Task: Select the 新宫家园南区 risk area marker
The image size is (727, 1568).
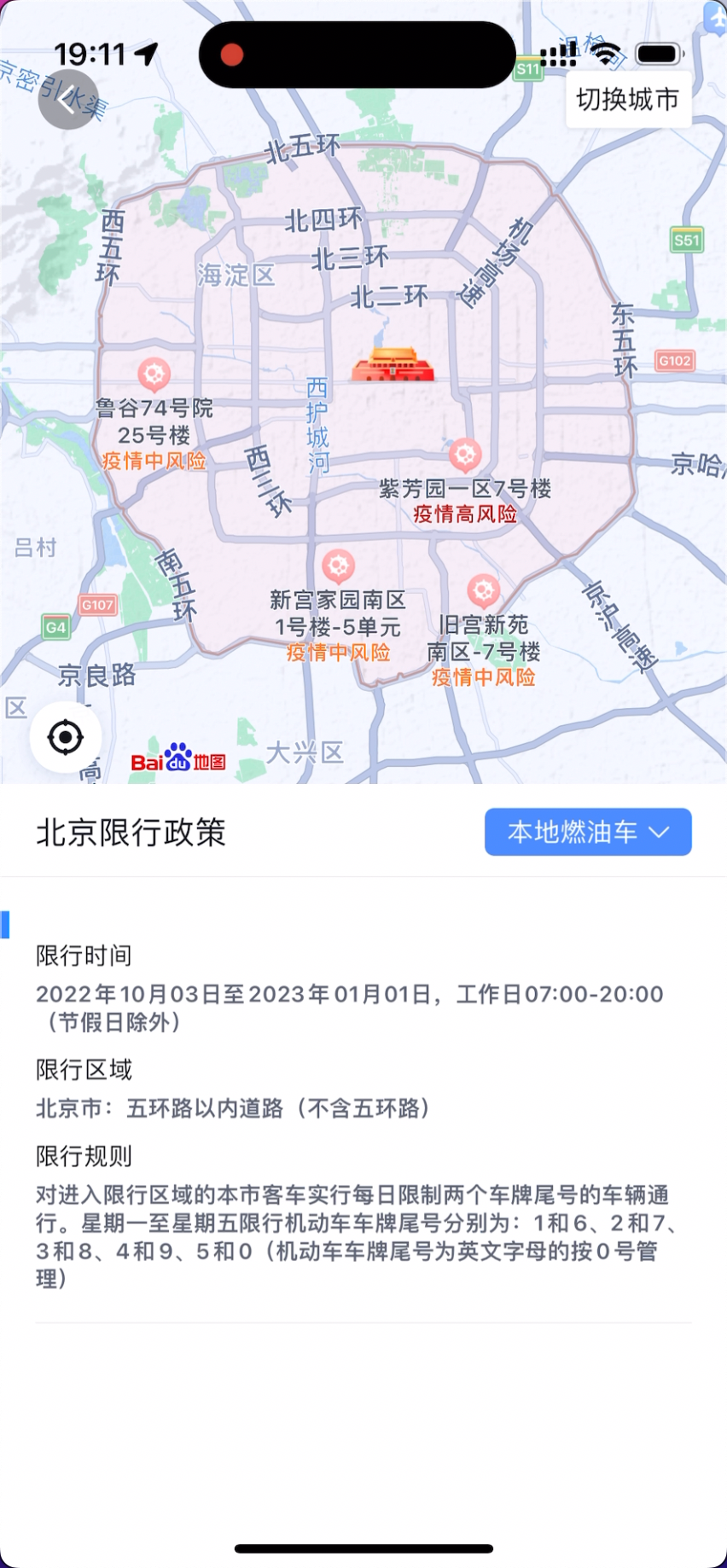Action: (338, 565)
